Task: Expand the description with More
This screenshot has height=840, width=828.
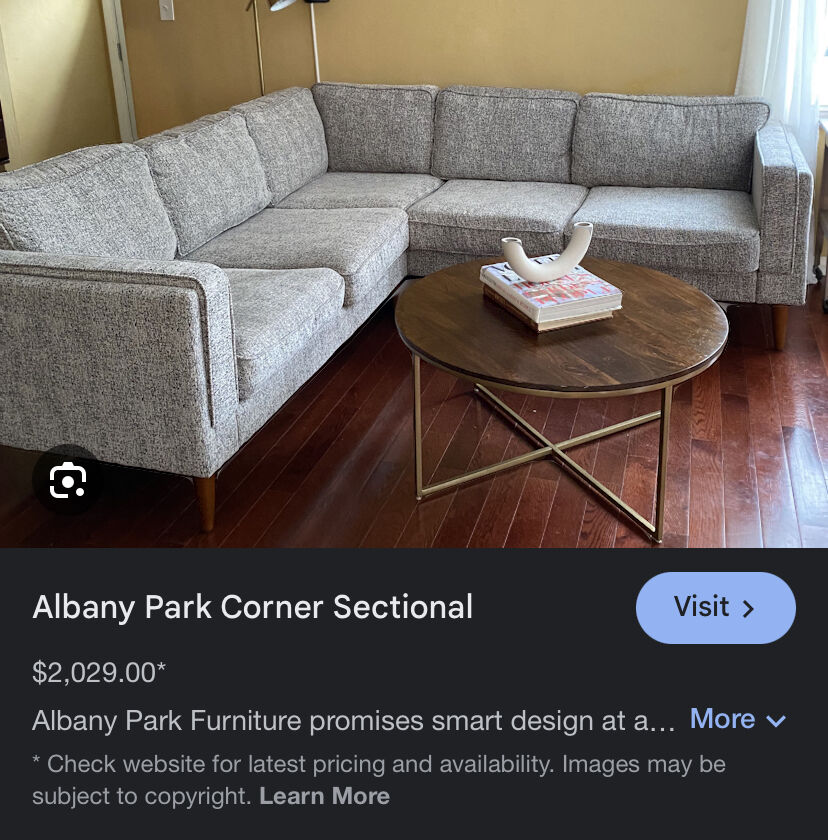Action: click(737, 719)
